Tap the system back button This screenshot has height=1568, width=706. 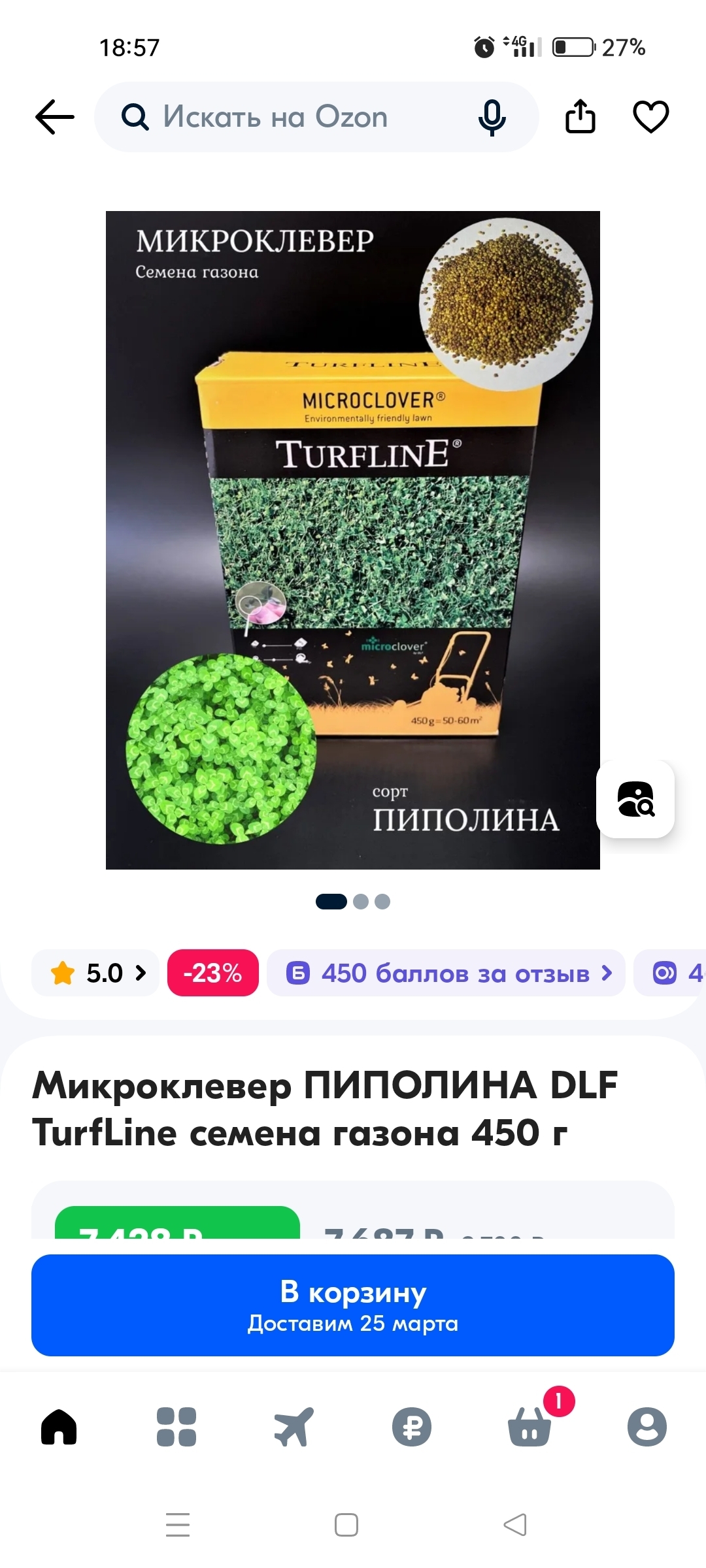click(x=515, y=1525)
